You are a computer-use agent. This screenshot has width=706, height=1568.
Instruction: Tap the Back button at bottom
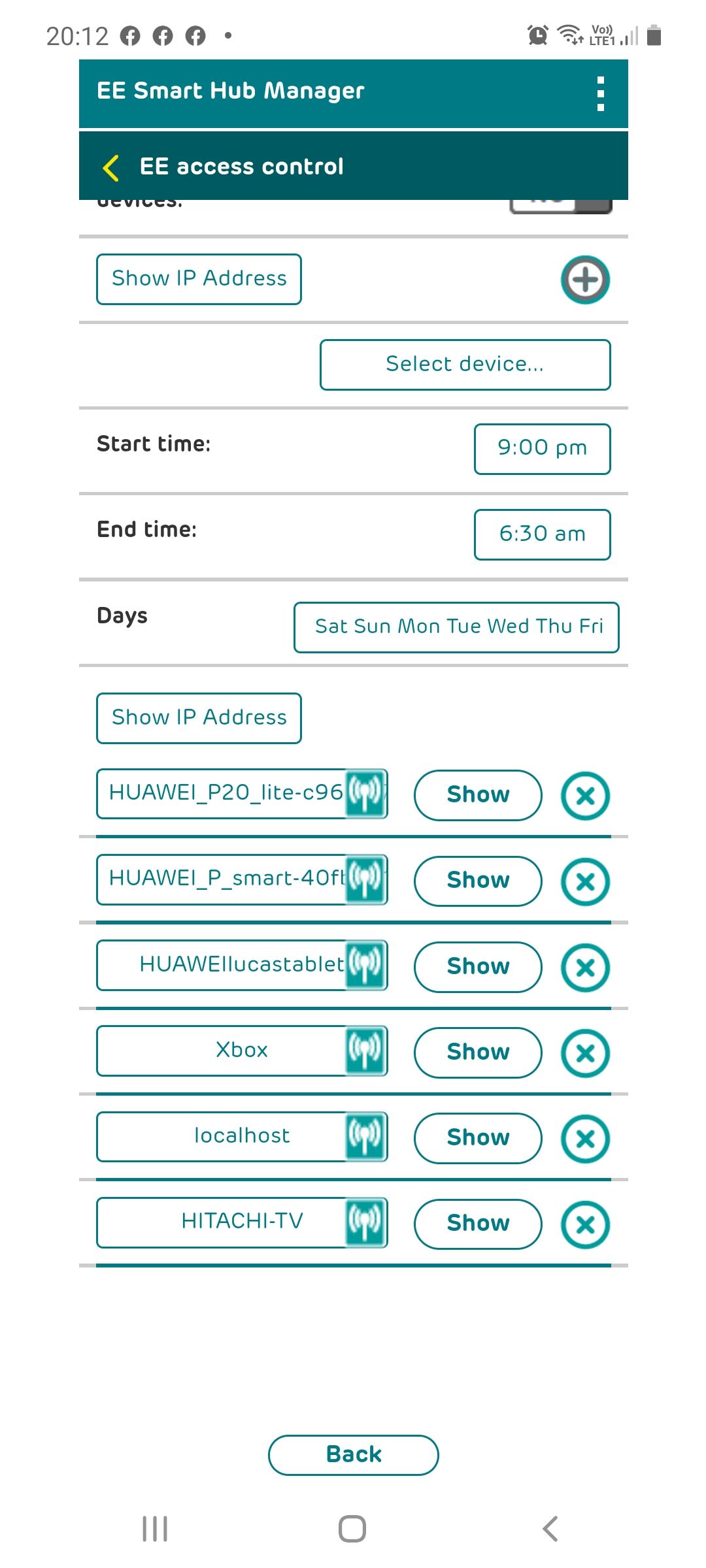(353, 1455)
